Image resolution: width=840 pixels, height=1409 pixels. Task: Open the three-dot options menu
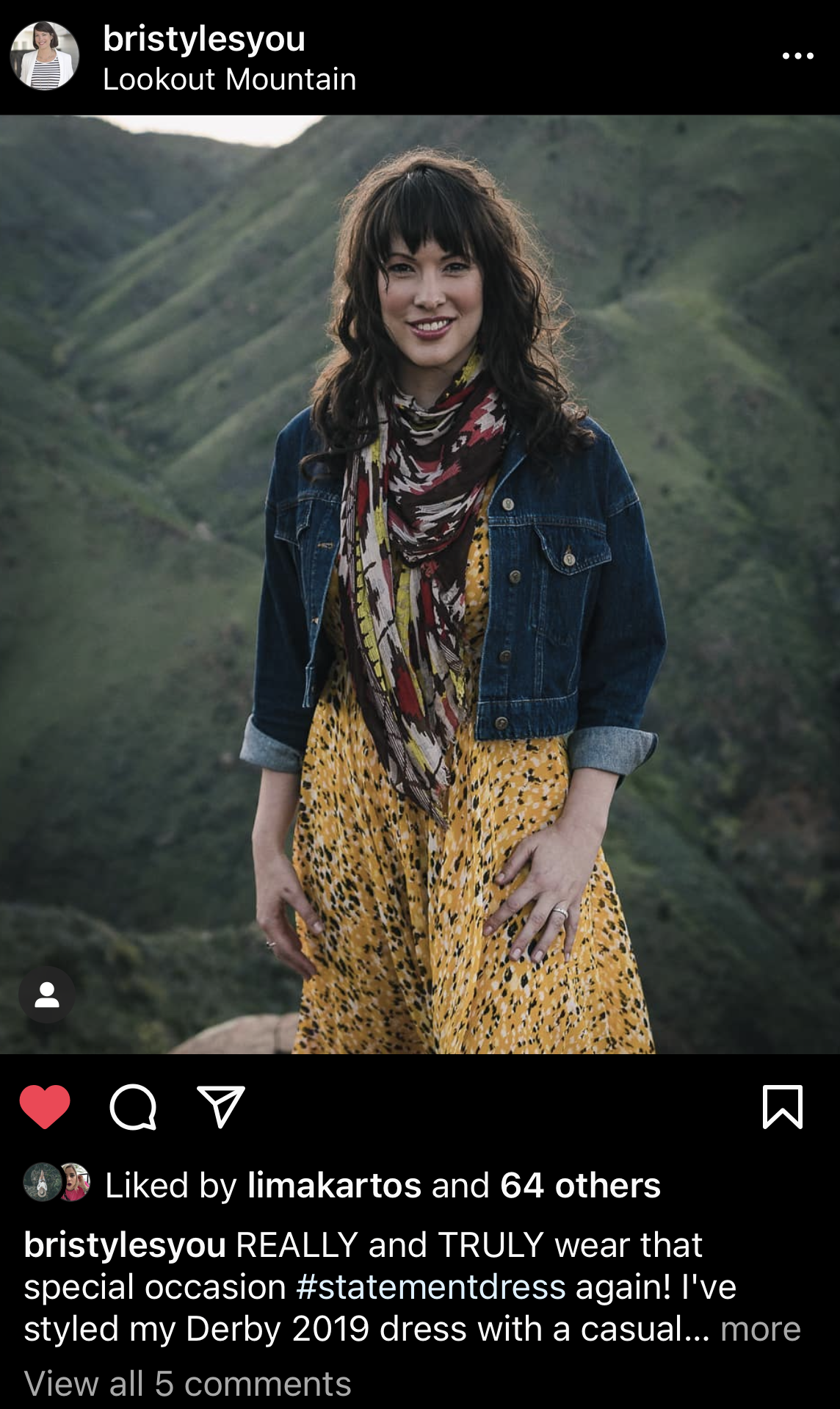click(x=797, y=56)
